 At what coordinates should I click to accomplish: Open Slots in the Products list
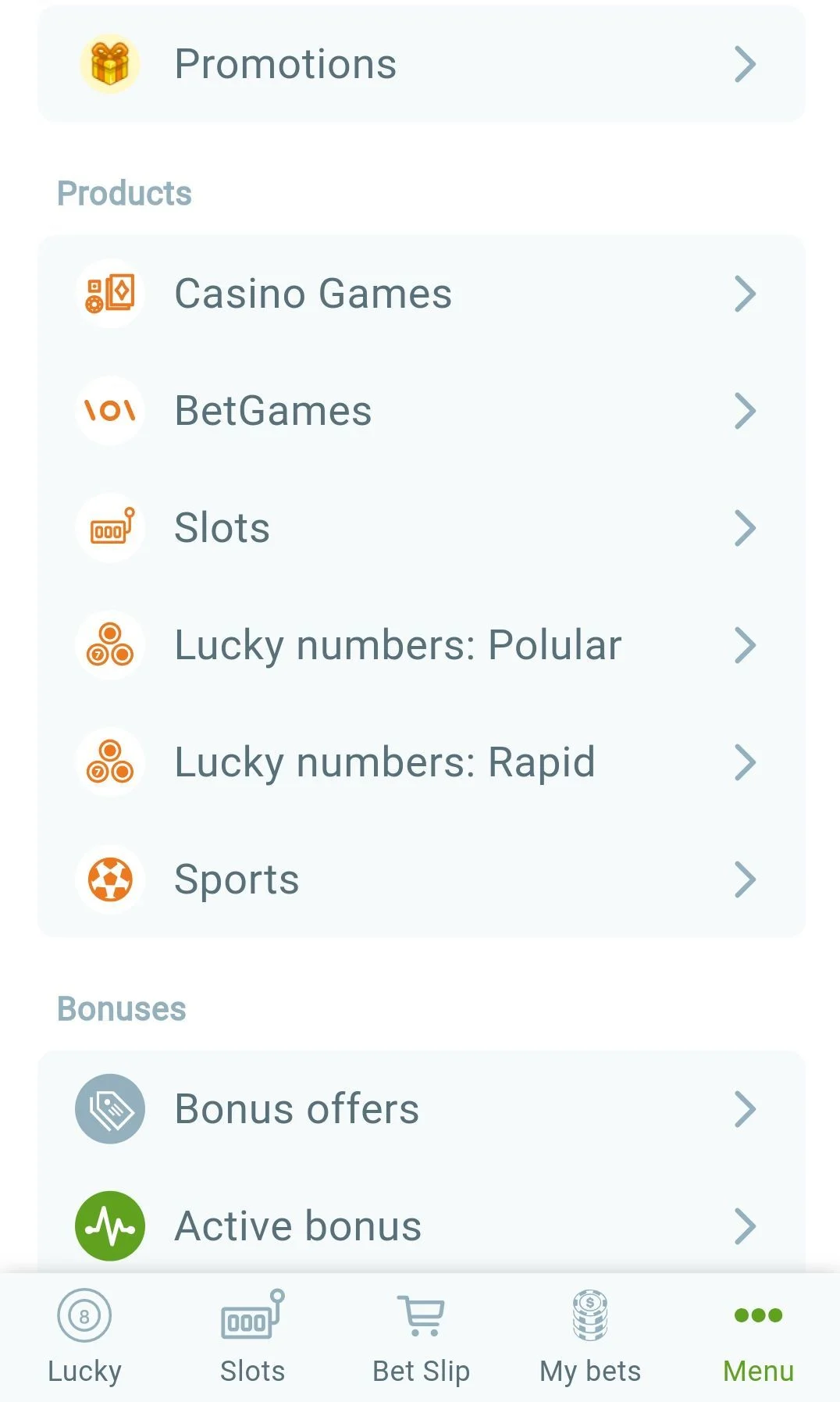coord(420,528)
